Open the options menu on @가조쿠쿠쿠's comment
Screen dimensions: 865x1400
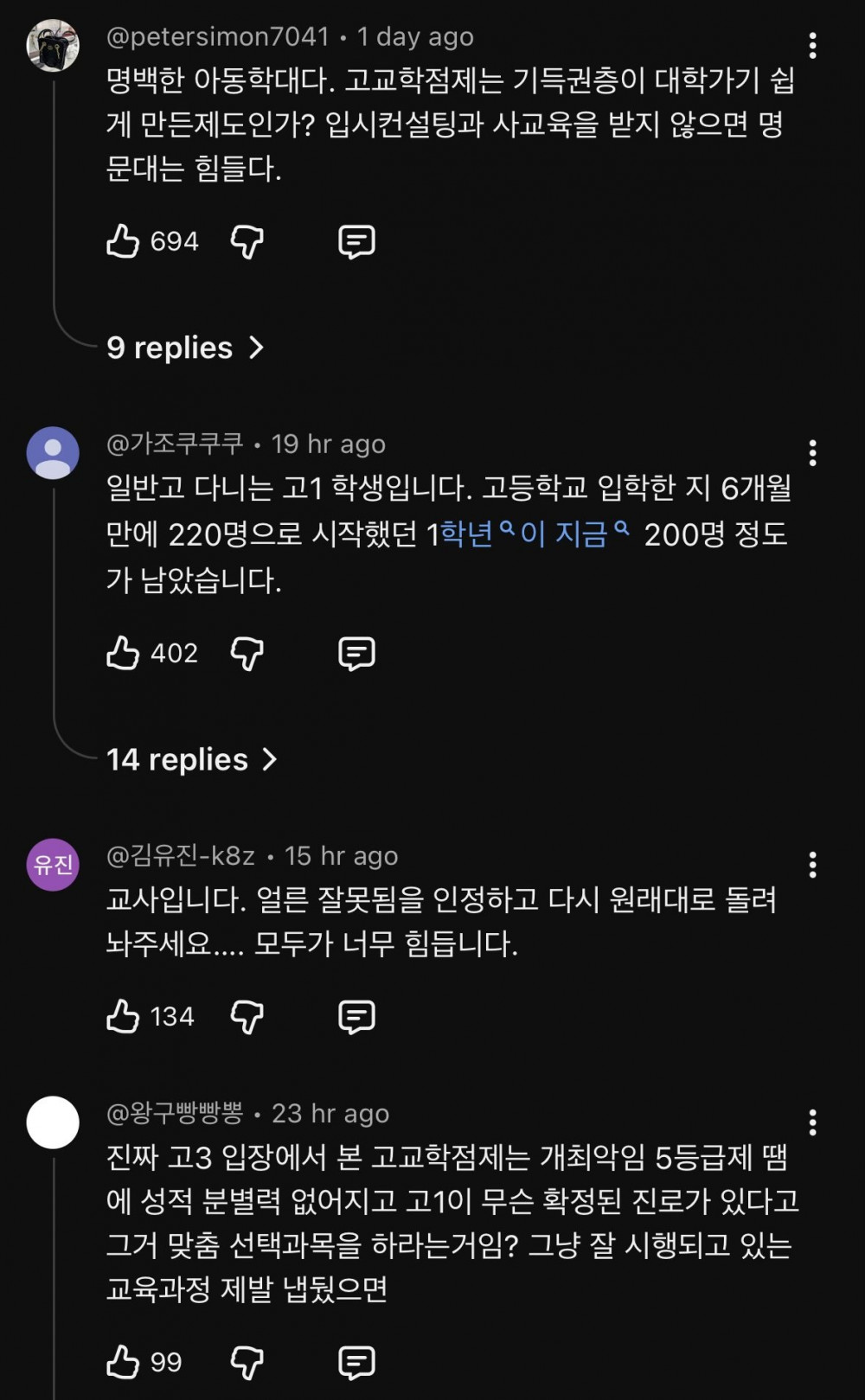(x=812, y=453)
